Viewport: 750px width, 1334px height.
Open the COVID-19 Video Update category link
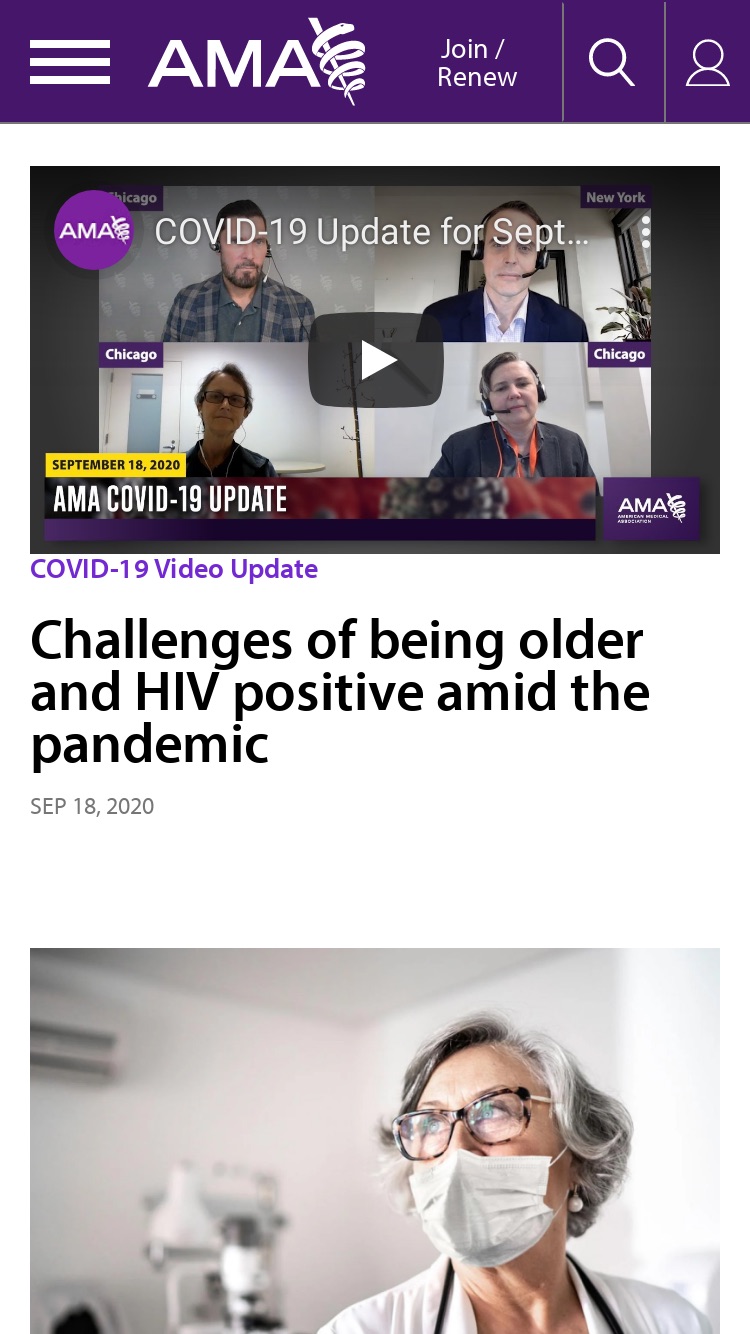(x=174, y=569)
